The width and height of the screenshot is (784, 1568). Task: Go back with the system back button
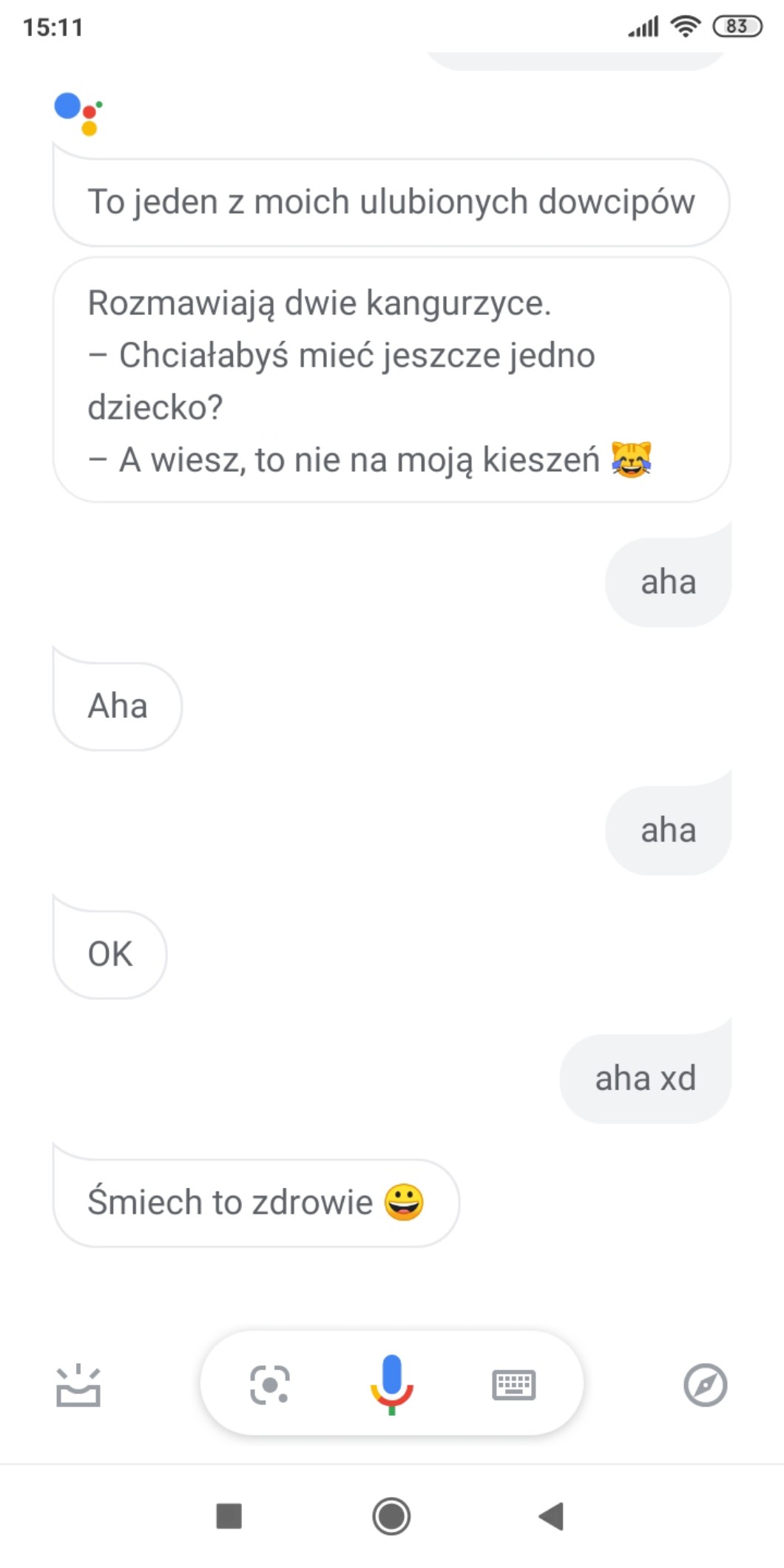pos(552,1516)
